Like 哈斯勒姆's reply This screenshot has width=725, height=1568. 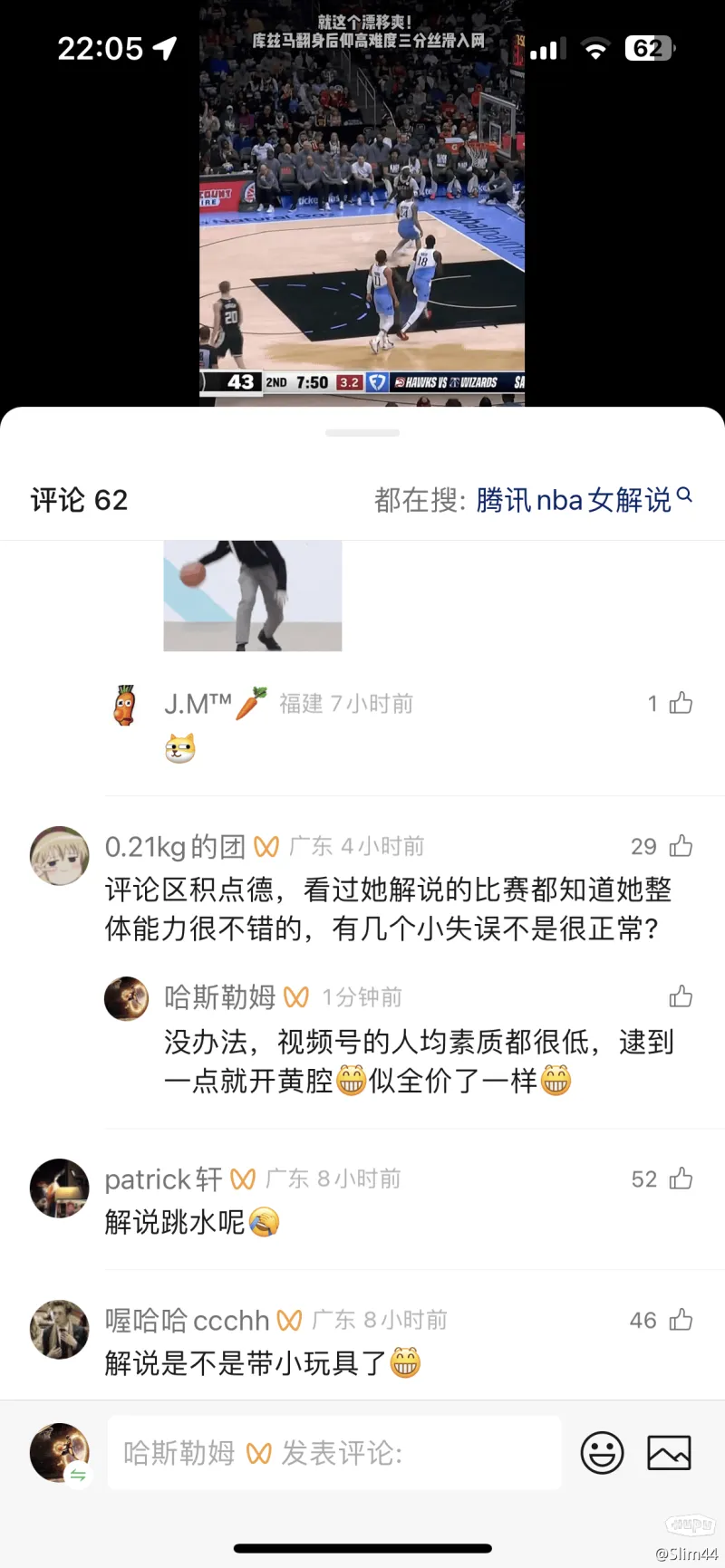tap(681, 996)
